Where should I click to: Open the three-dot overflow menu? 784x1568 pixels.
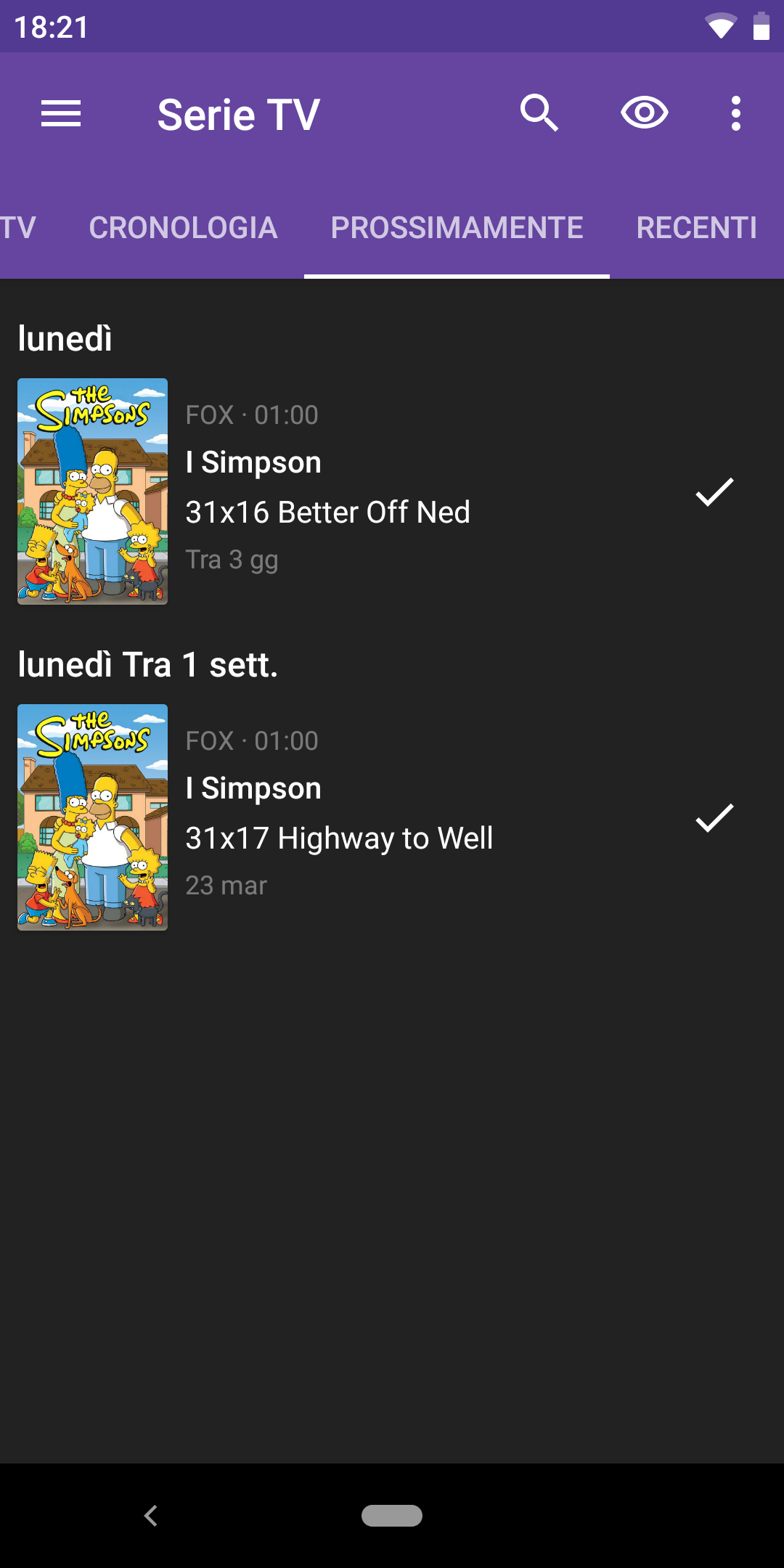click(x=736, y=113)
